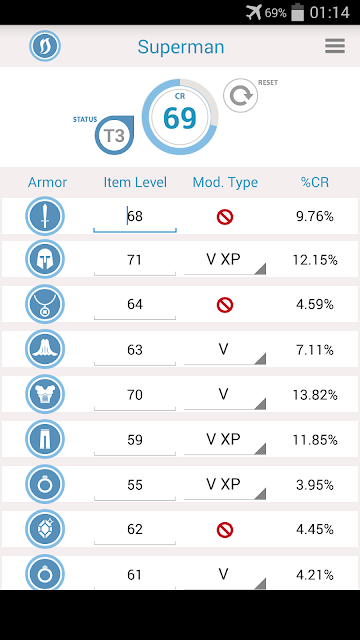Edit the cape item level 63
Screen dimensions: 360x640
(x=135, y=350)
